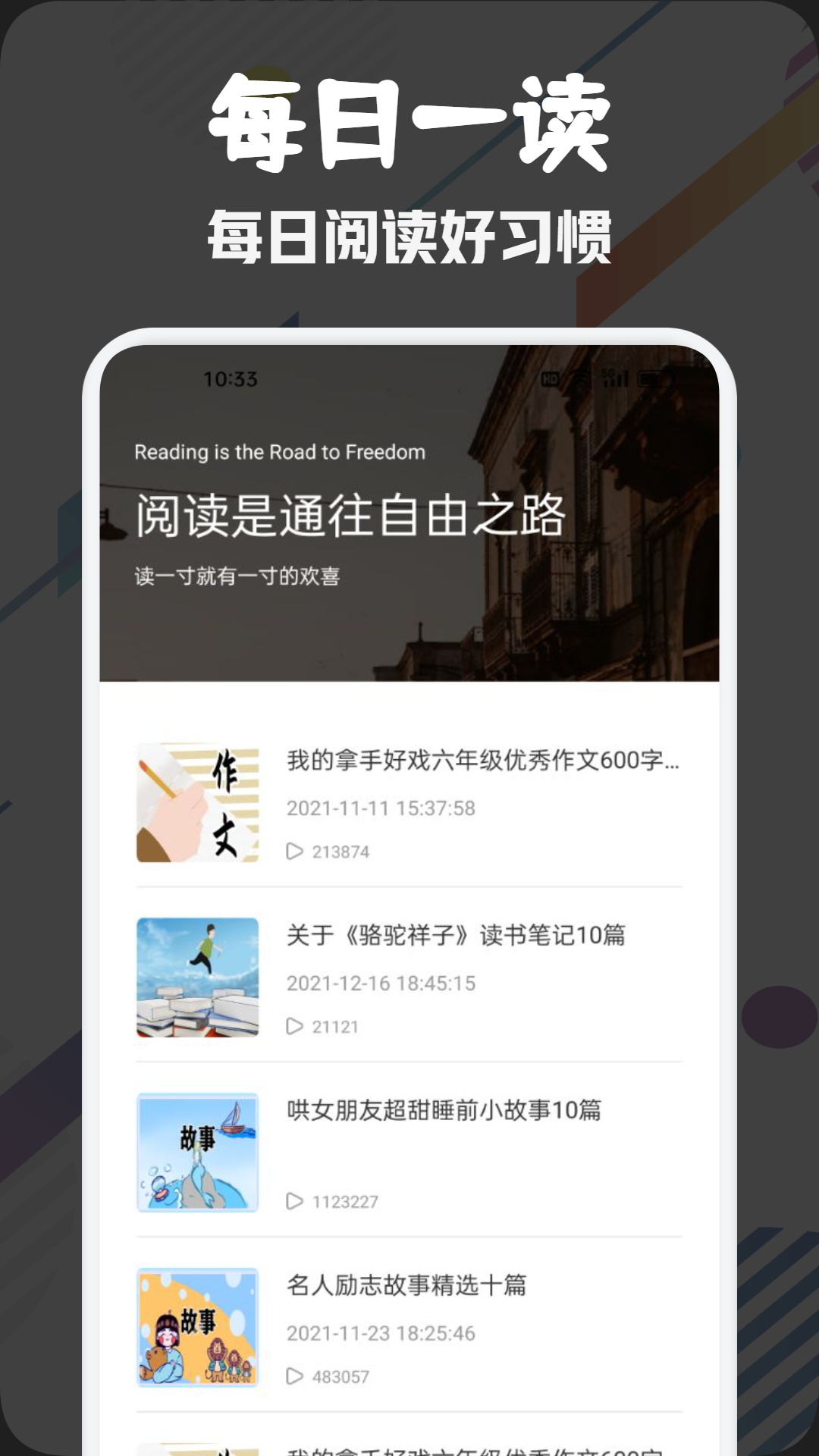Tap the HD indicator in the status bar
Screen dimensions: 819x1456
click(553, 377)
